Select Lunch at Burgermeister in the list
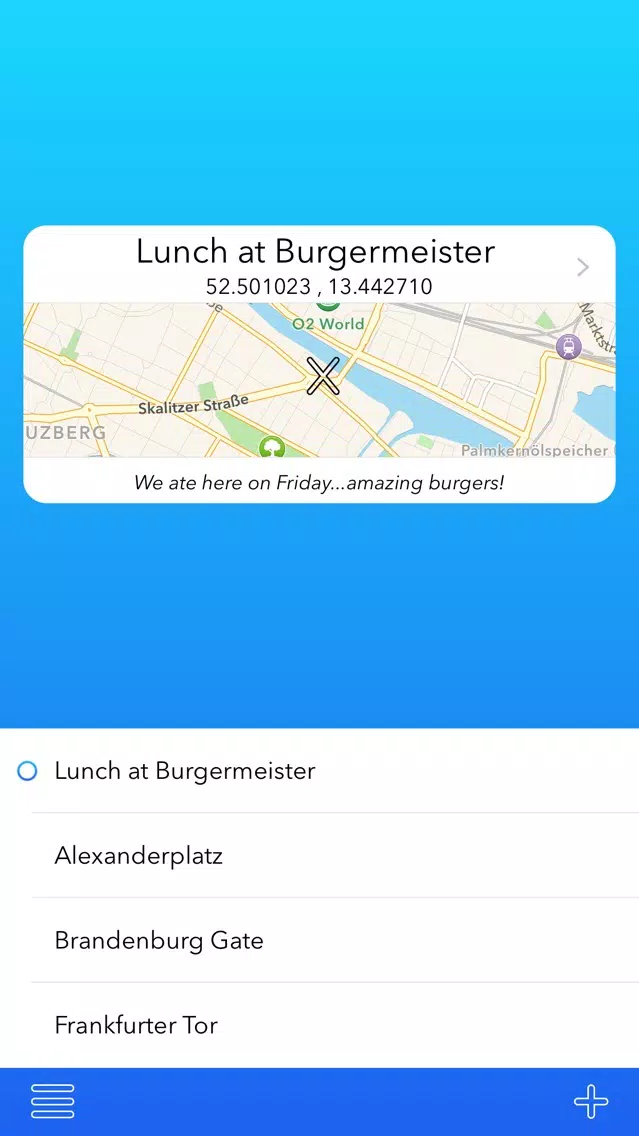The height and width of the screenshot is (1136, 639). coord(320,770)
